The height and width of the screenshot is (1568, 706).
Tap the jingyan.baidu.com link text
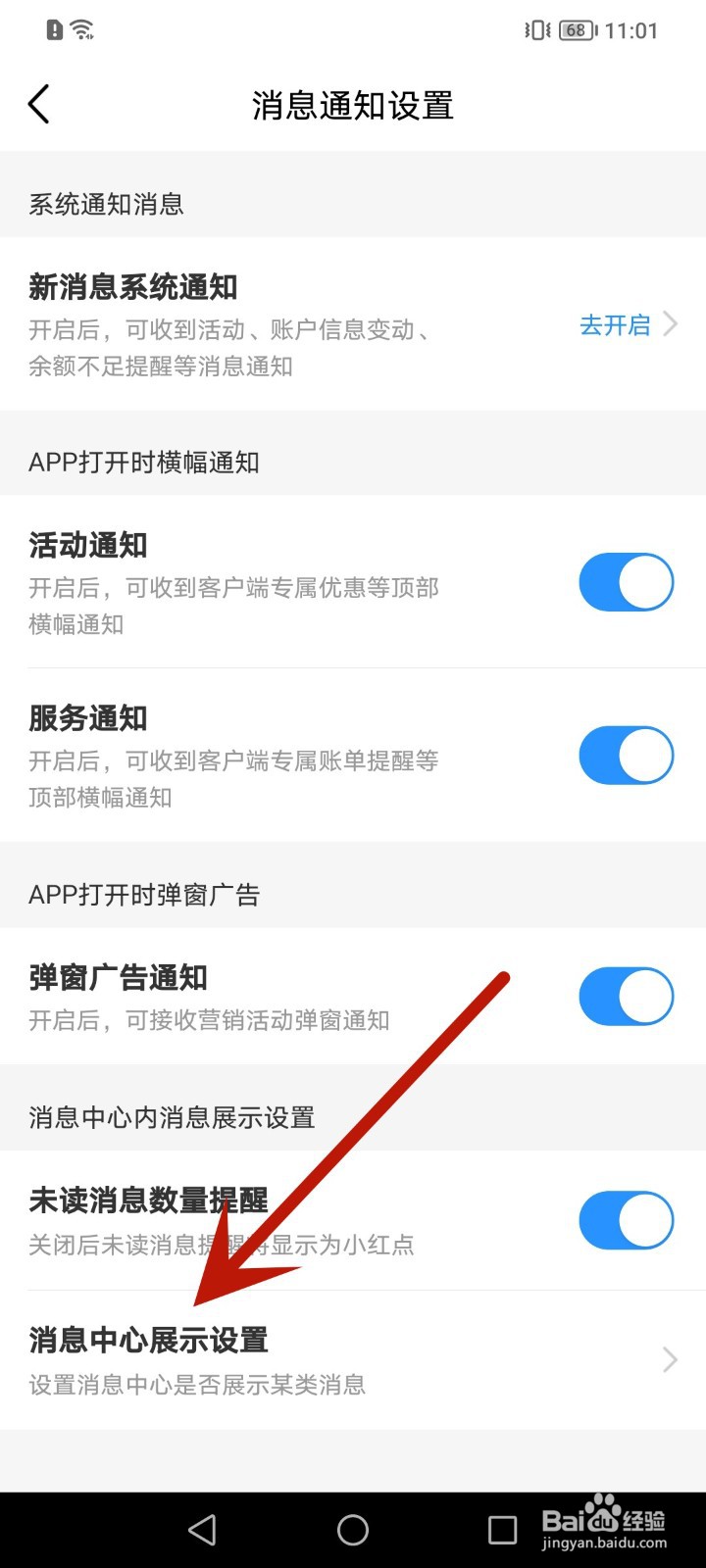pos(604,1542)
